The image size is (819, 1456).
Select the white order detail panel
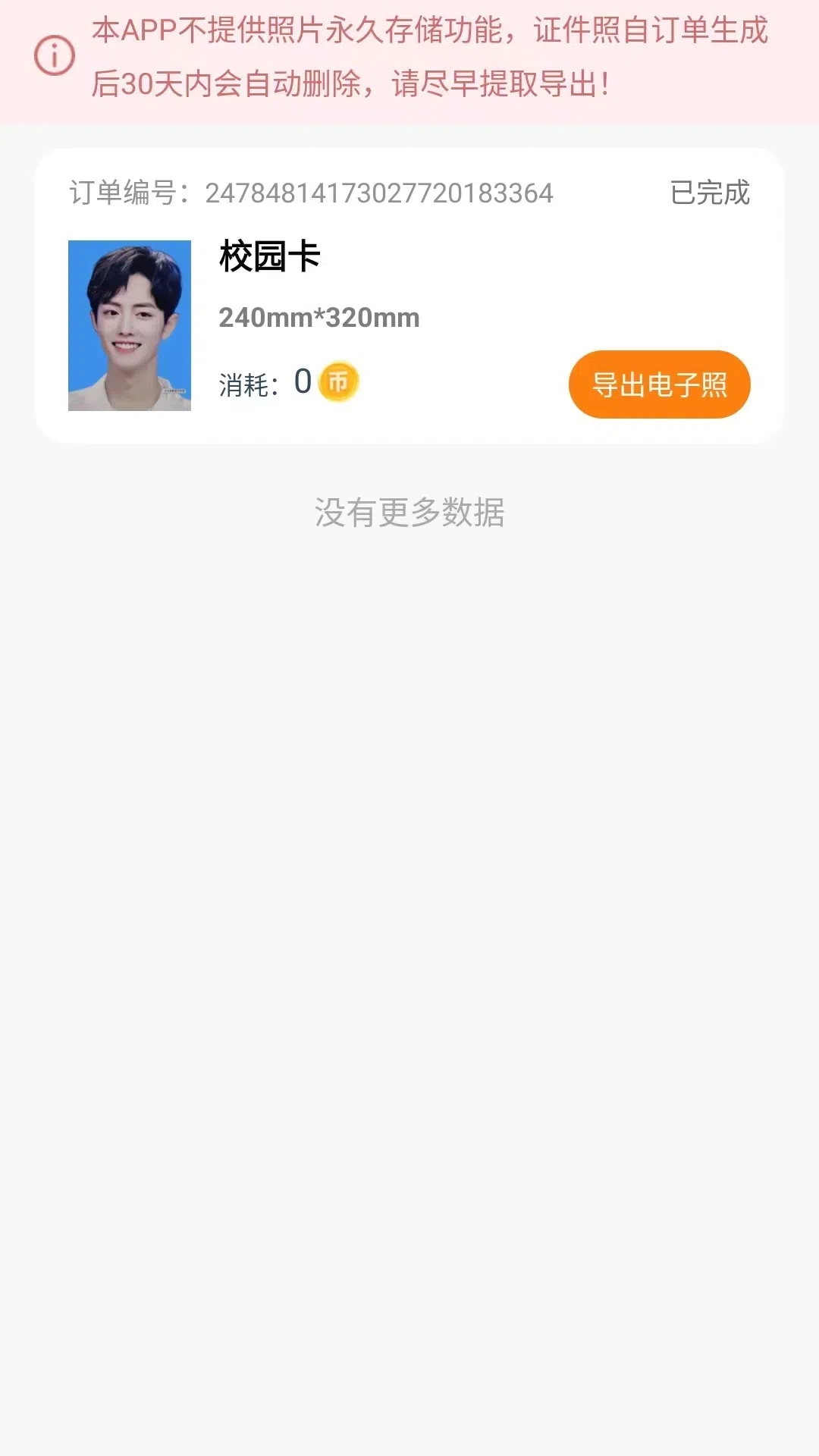tap(409, 296)
